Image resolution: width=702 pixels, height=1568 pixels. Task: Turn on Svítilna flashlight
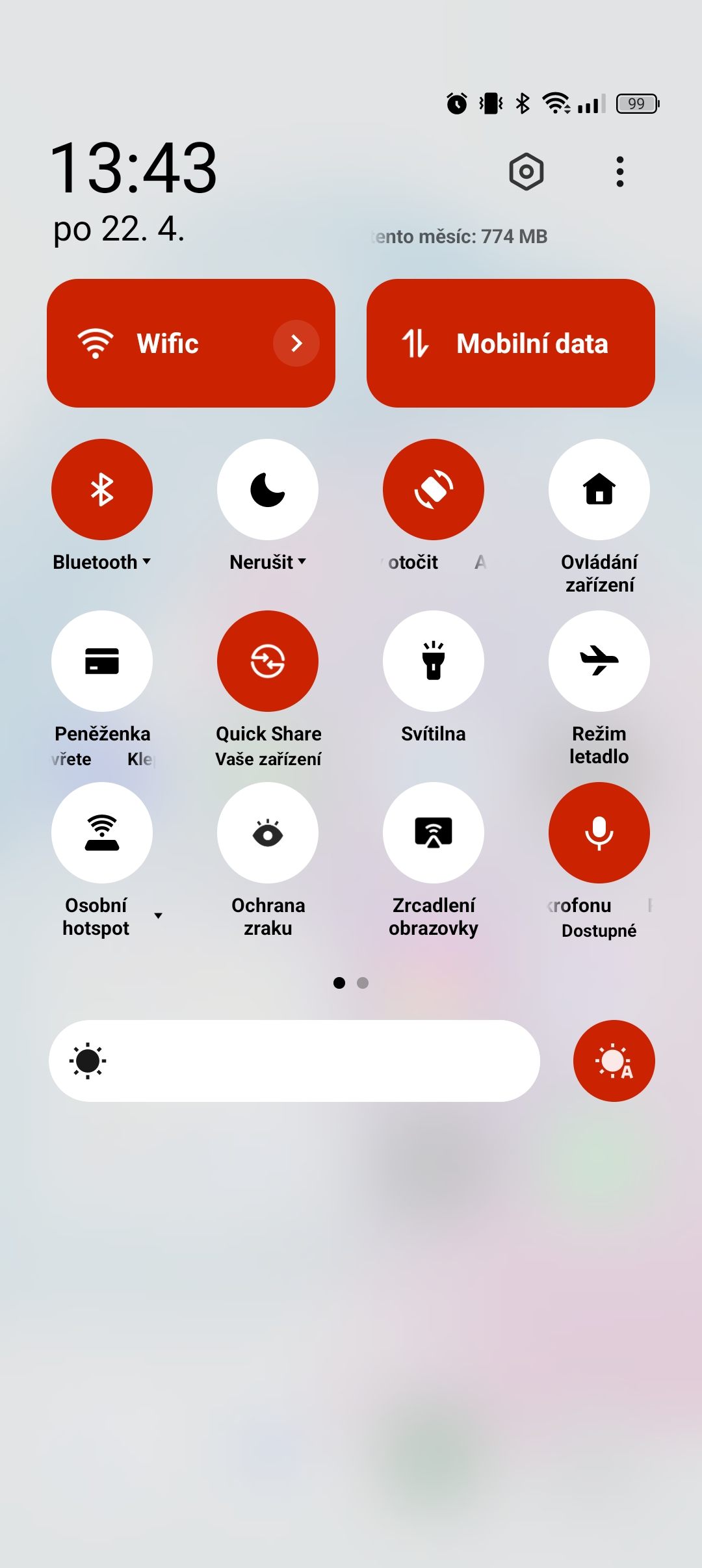point(434,661)
